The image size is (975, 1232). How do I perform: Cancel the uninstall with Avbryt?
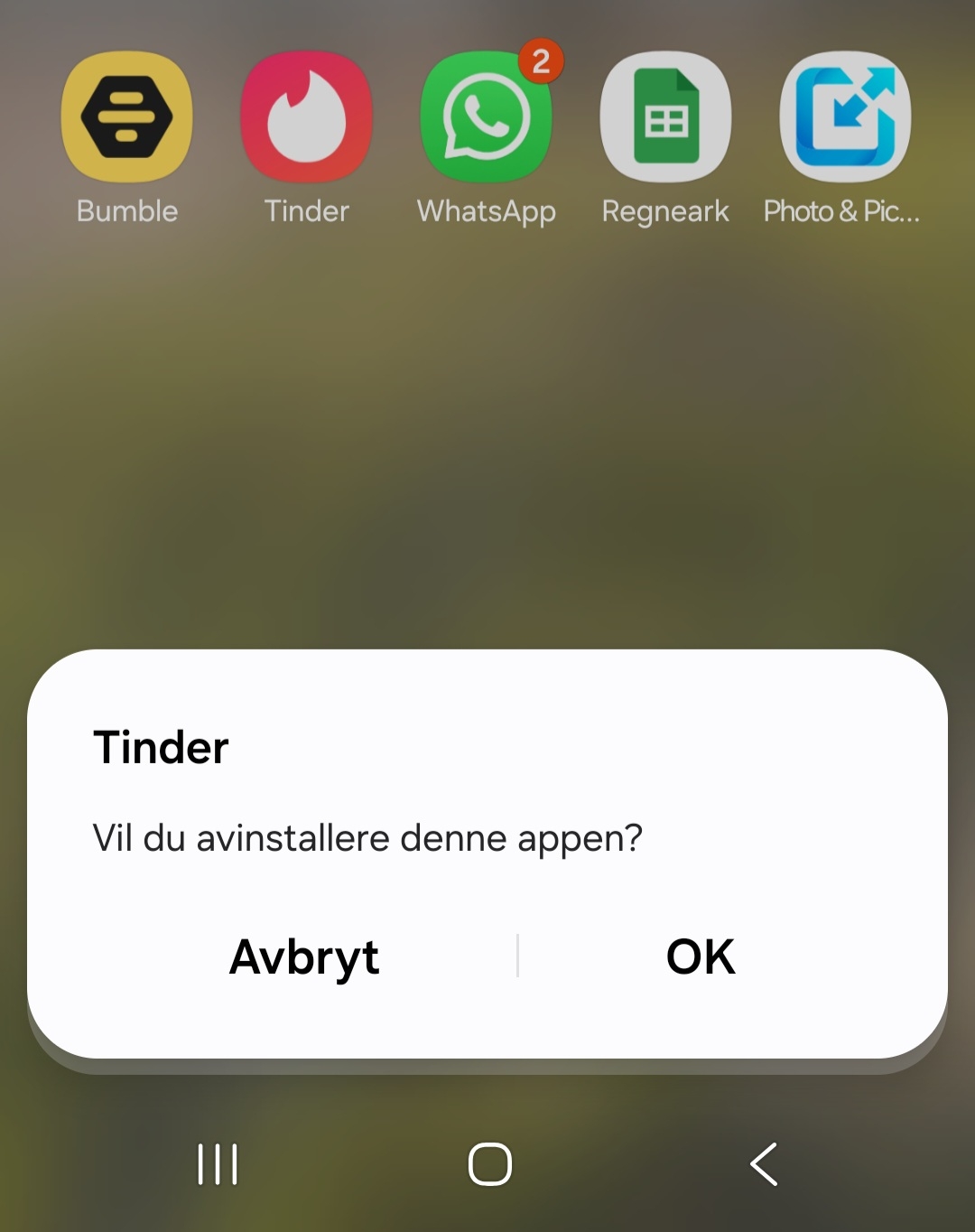(x=304, y=957)
